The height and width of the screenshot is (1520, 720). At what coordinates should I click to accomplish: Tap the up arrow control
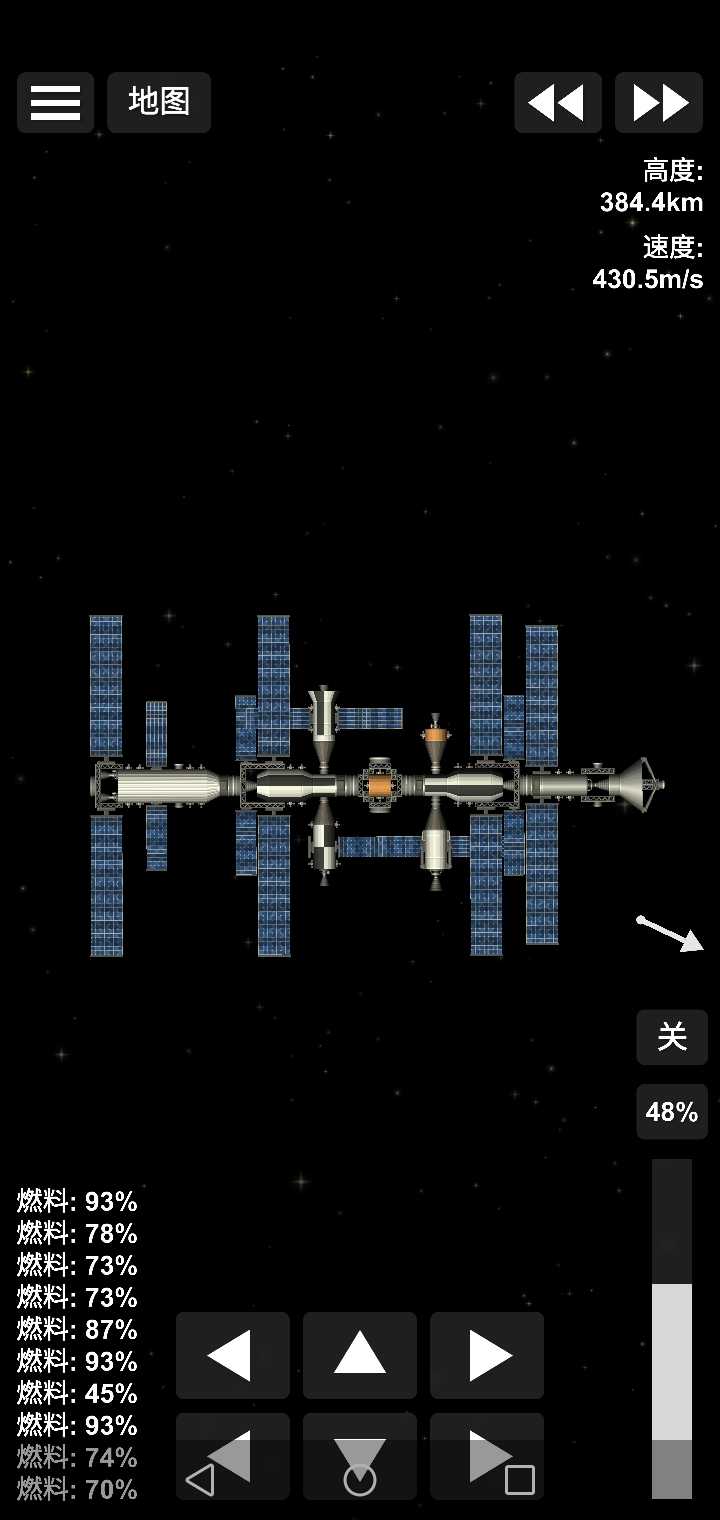pos(359,1355)
